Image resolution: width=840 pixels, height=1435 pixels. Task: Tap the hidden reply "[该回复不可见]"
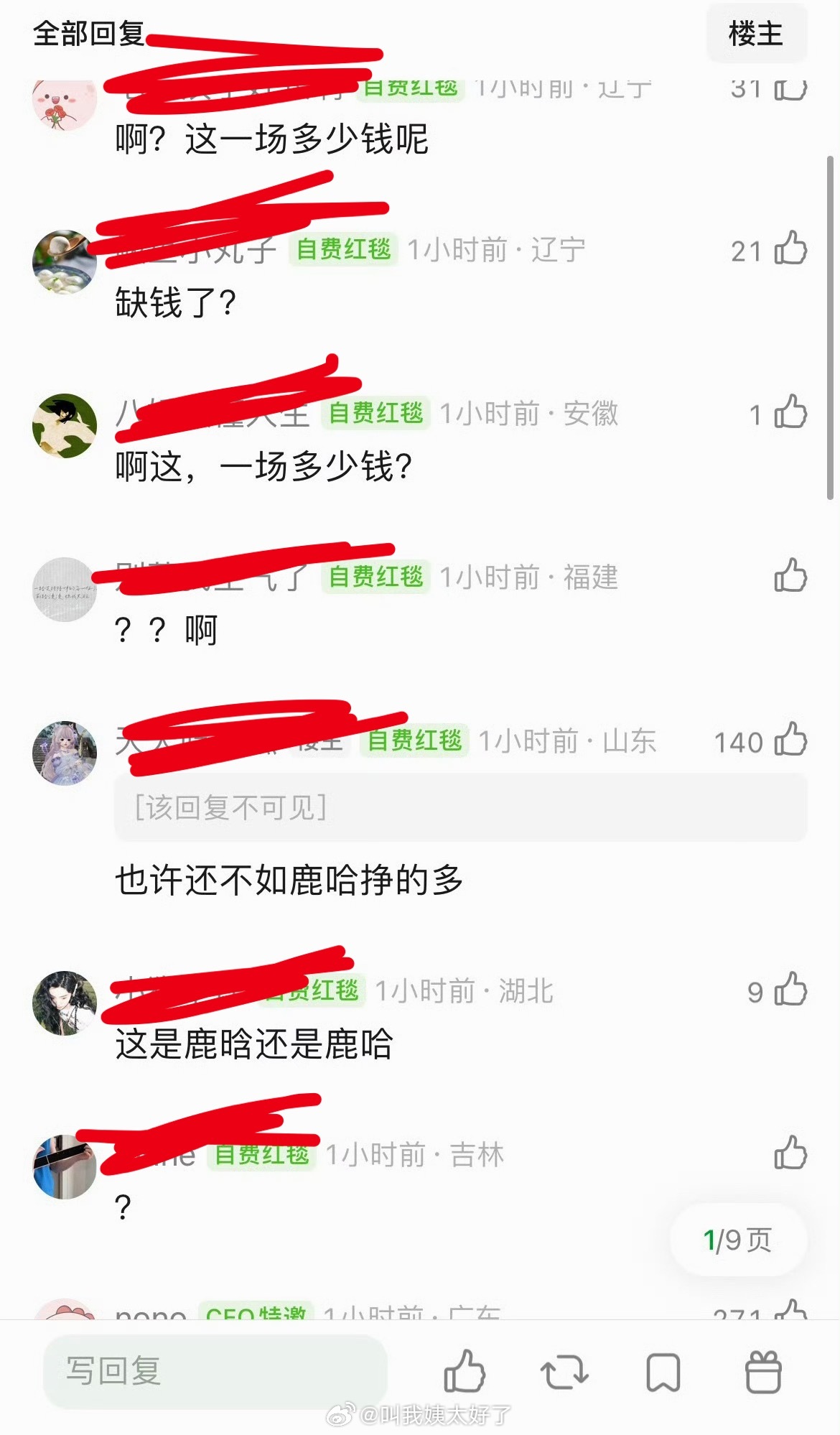tap(230, 807)
